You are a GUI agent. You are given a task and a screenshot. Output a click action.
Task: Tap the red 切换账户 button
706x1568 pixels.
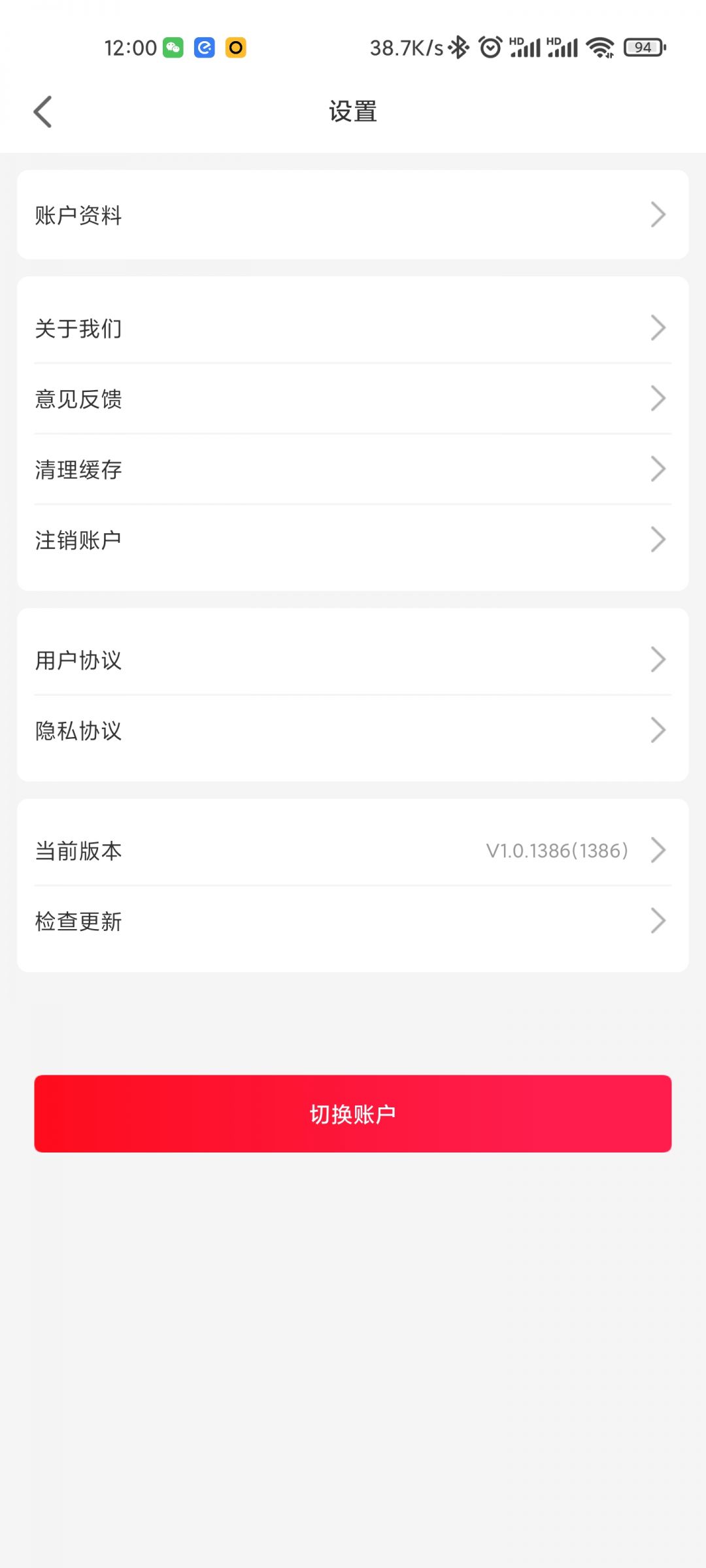coord(352,1113)
